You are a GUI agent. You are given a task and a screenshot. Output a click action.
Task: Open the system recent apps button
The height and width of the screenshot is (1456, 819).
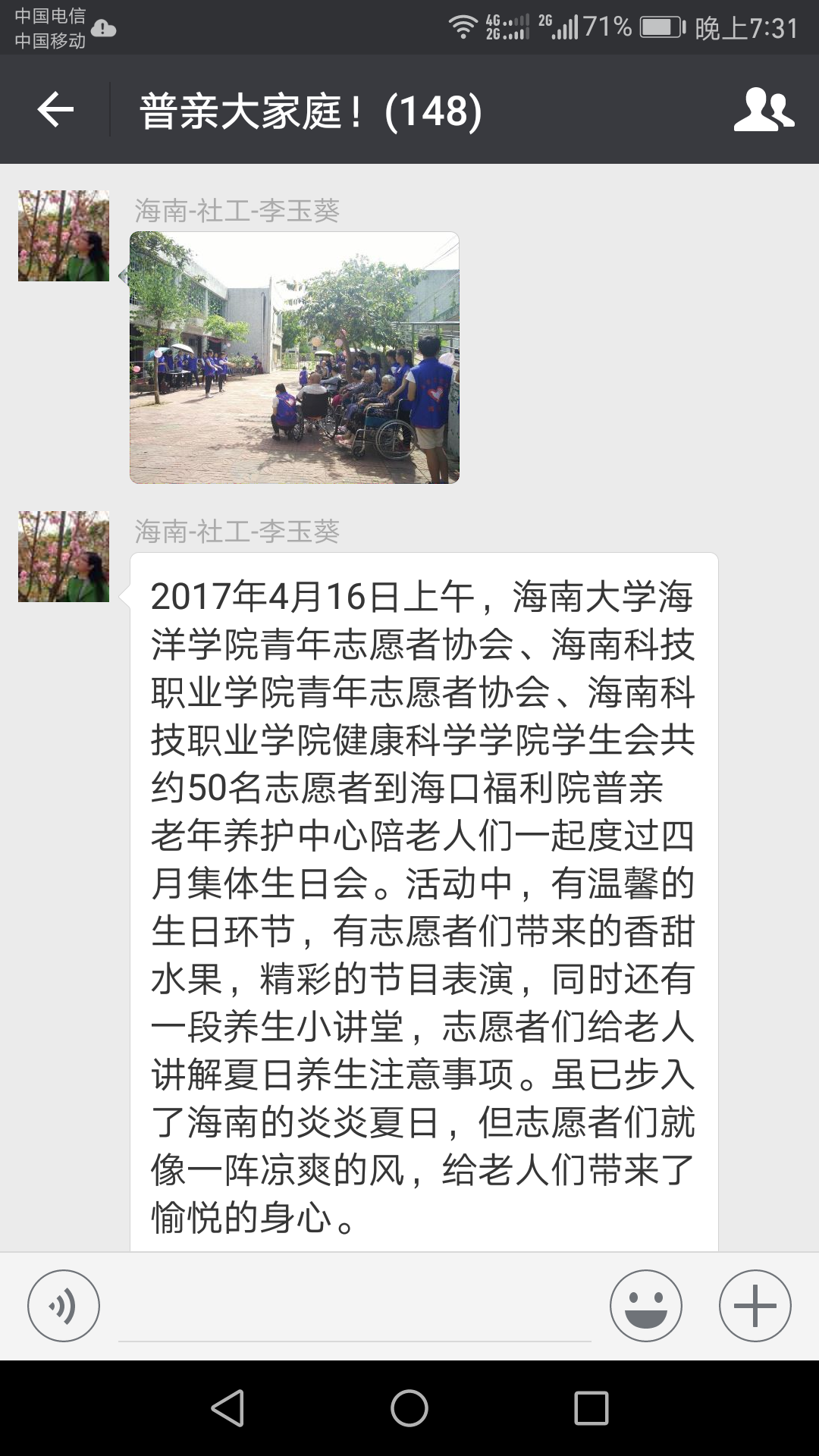[591, 1408]
